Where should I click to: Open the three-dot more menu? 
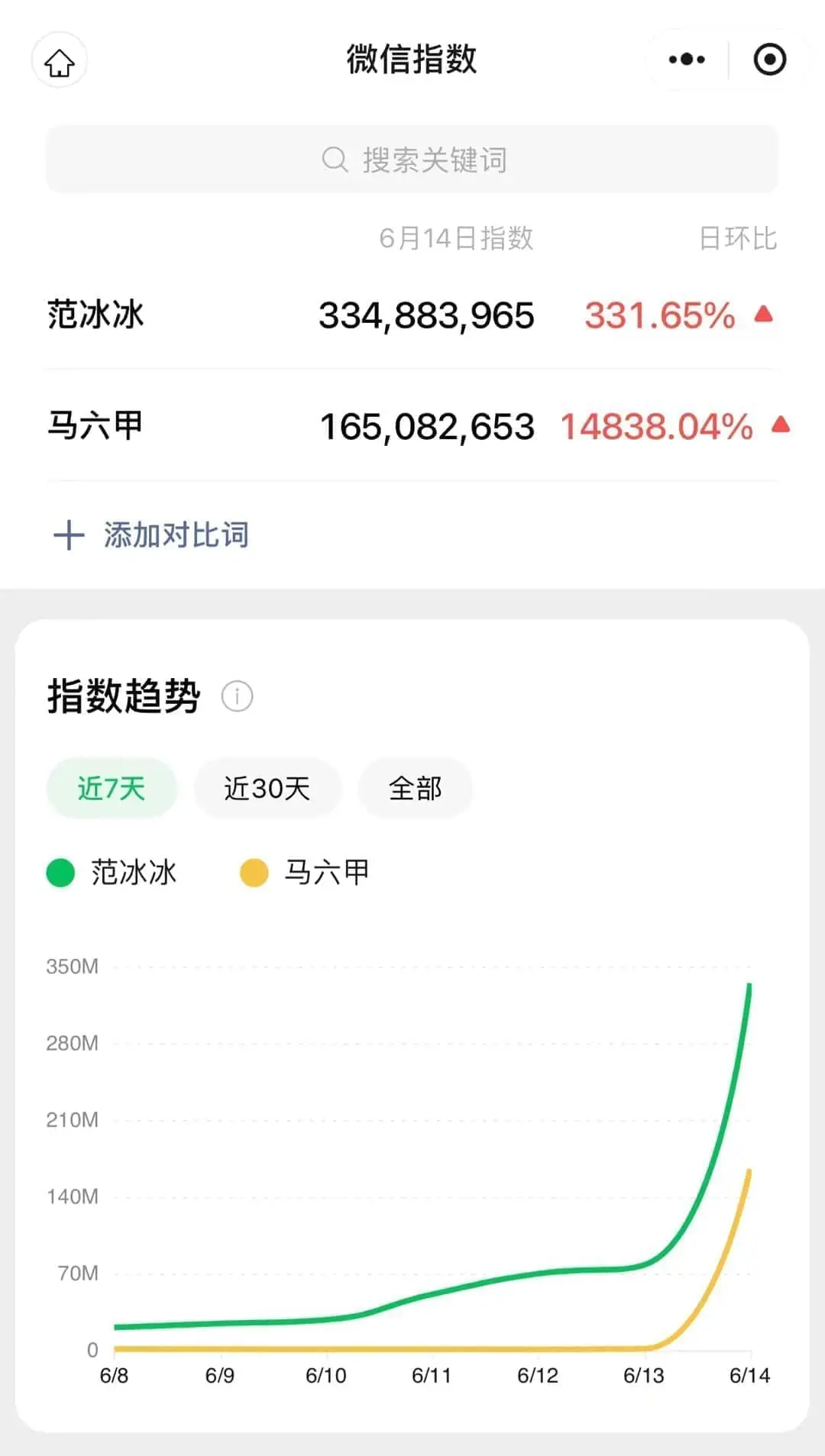pos(686,60)
